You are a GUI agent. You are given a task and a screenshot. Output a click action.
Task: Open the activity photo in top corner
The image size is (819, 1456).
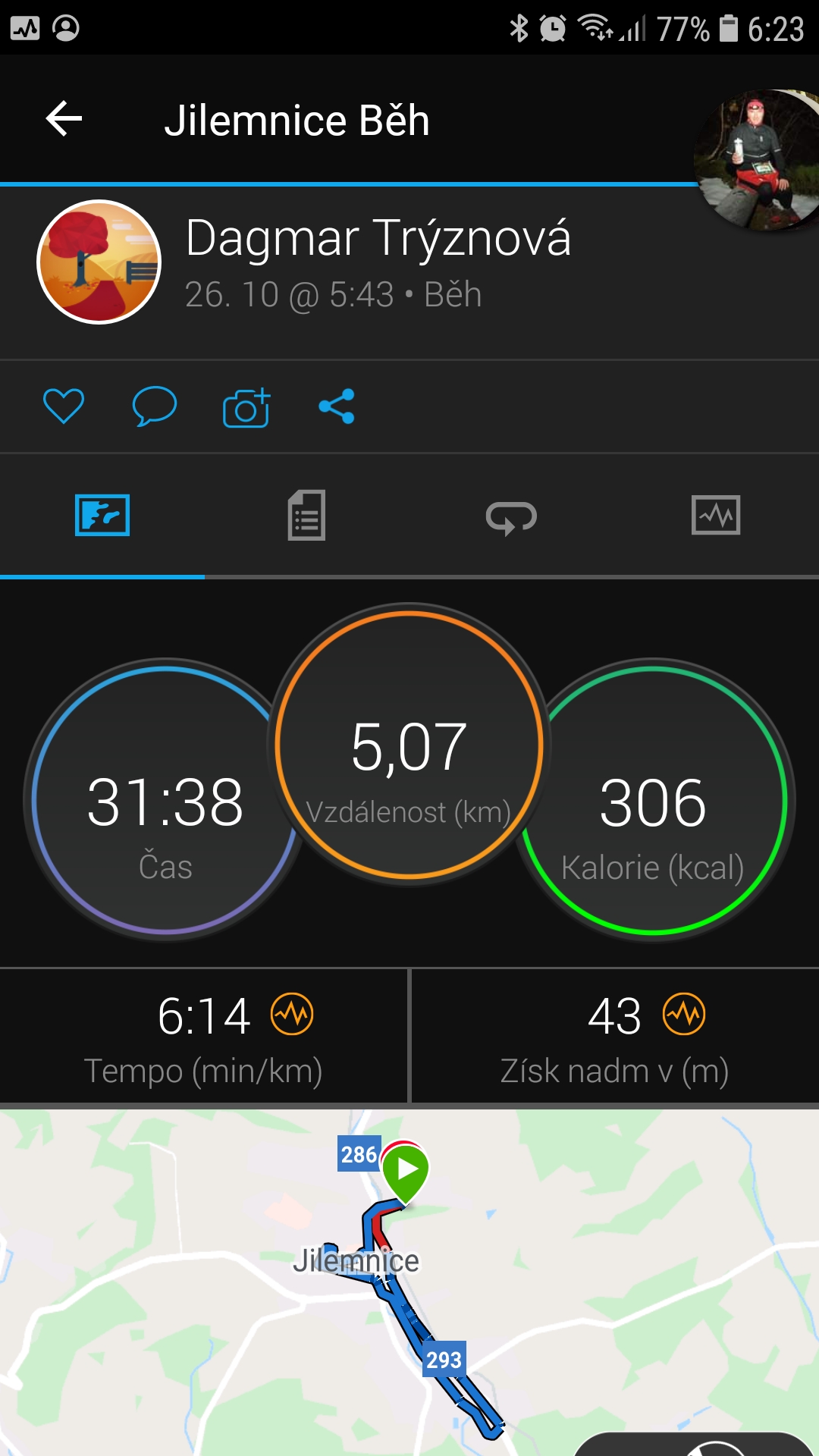[x=758, y=159]
